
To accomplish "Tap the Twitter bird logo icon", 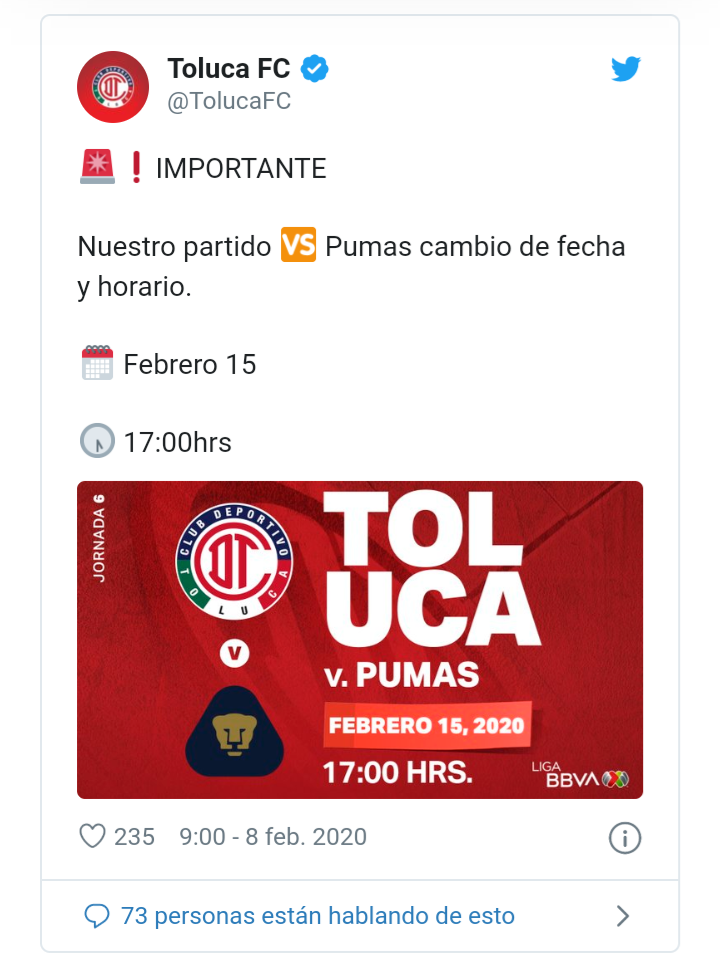I will tap(626, 70).
